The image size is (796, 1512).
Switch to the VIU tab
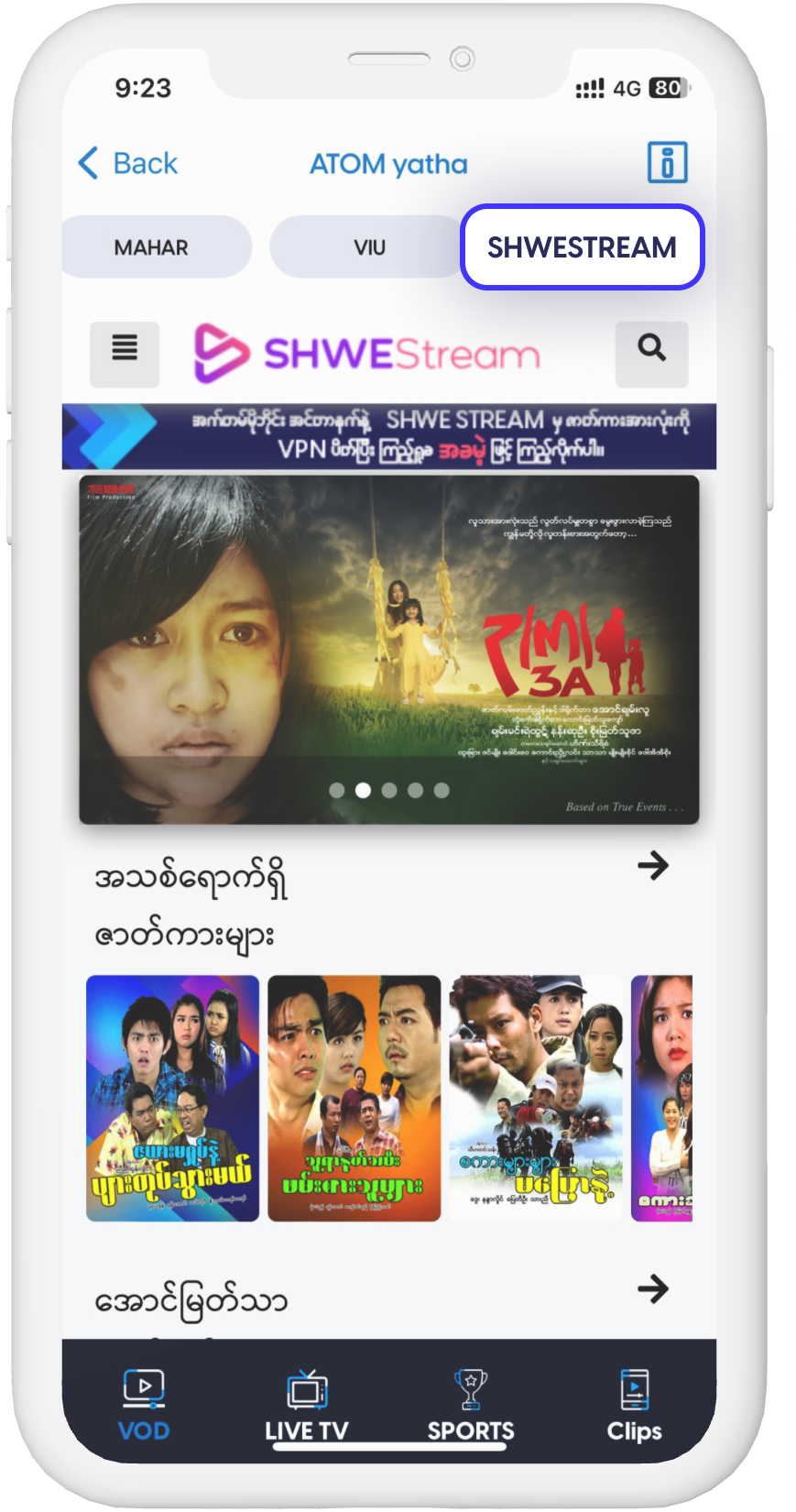click(x=368, y=247)
